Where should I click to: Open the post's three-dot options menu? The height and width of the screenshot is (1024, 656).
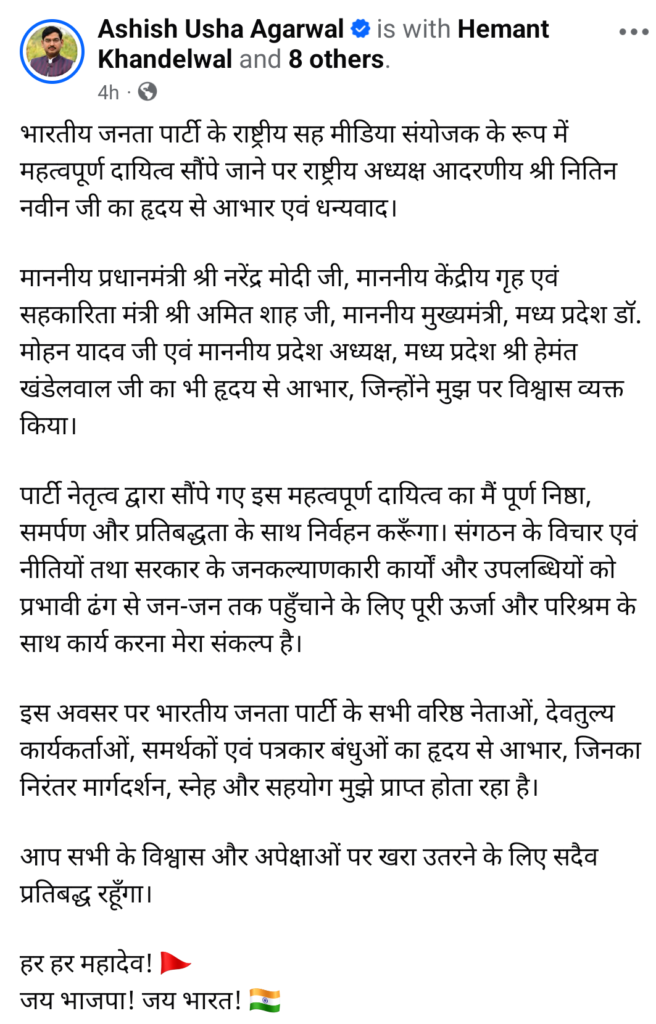[633, 32]
